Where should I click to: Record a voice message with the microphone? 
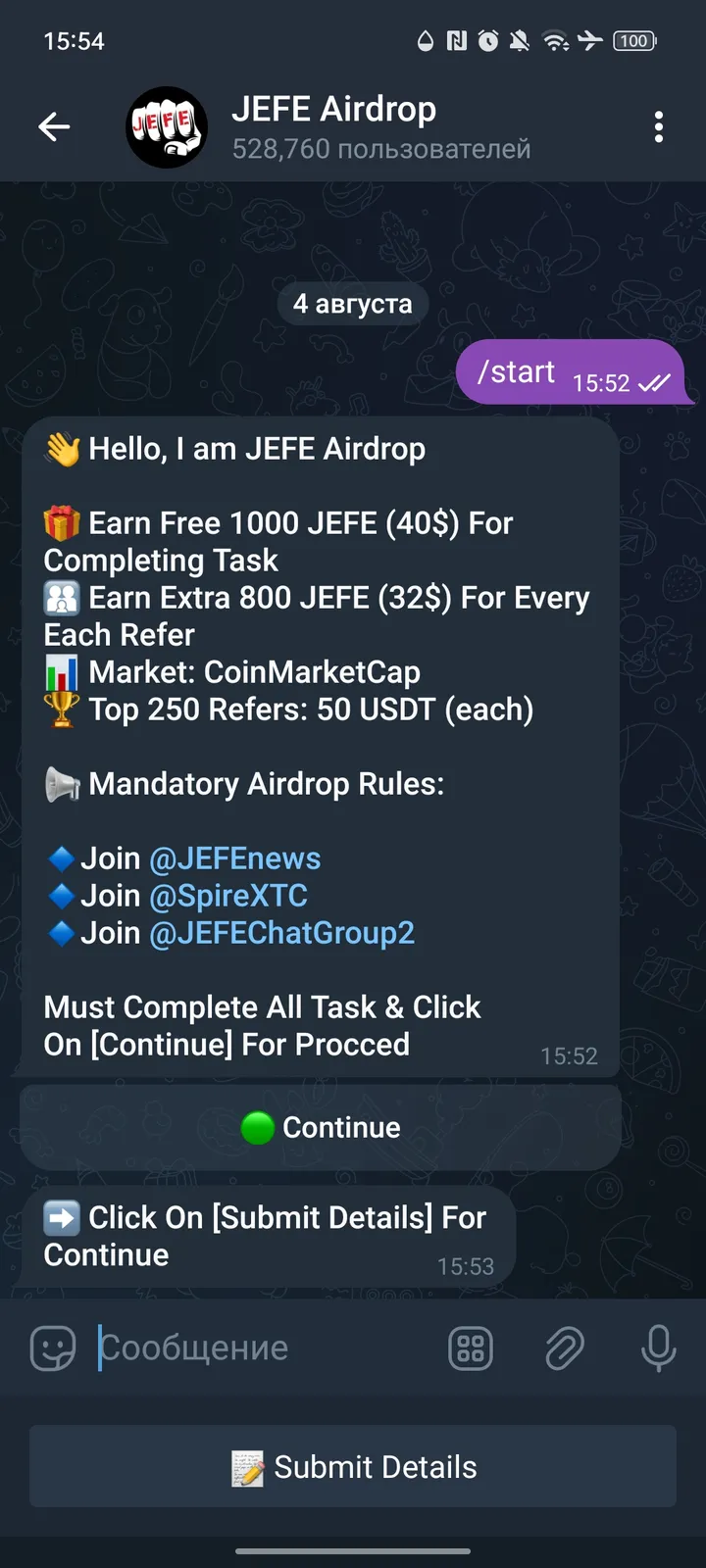[x=658, y=1347]
